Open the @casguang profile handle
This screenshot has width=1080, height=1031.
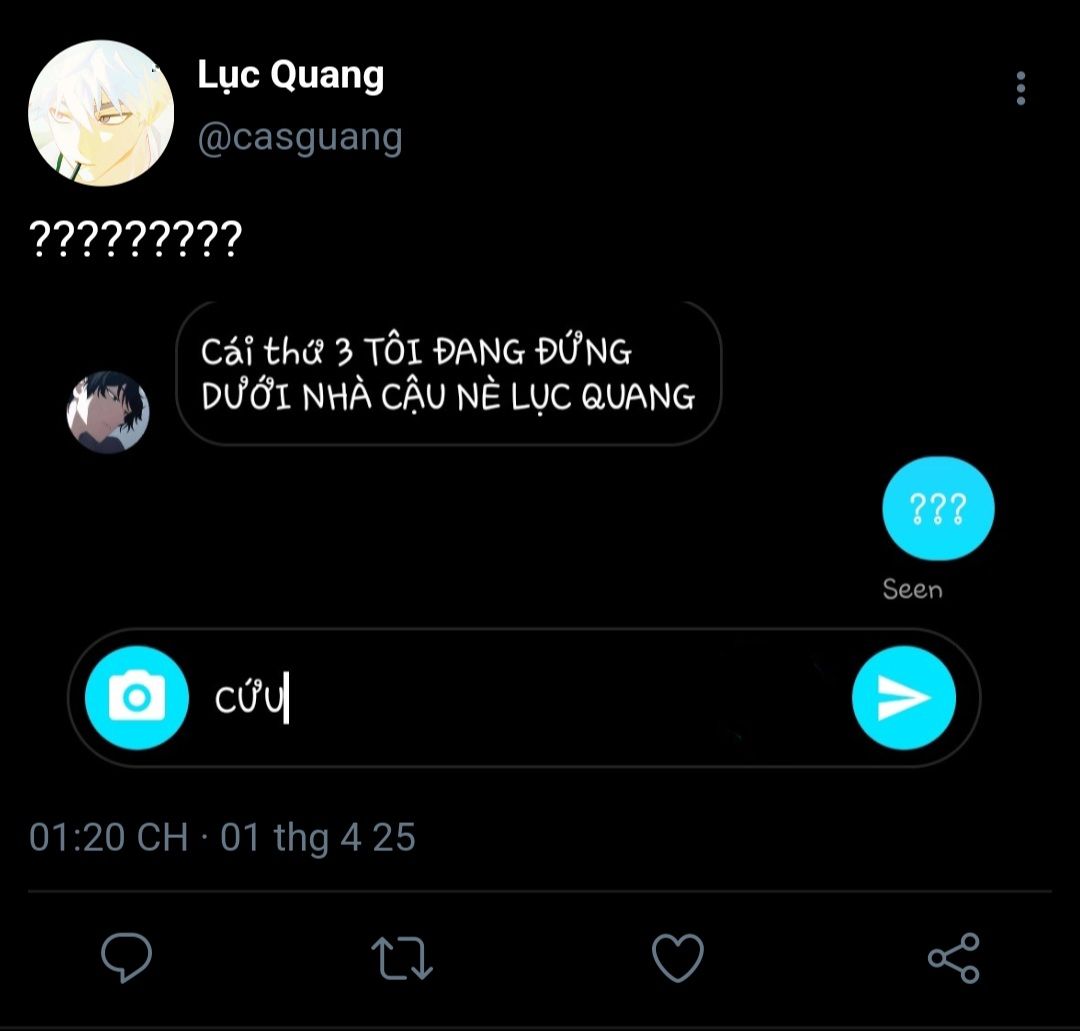pyautogui.click(x=300, y=137)
